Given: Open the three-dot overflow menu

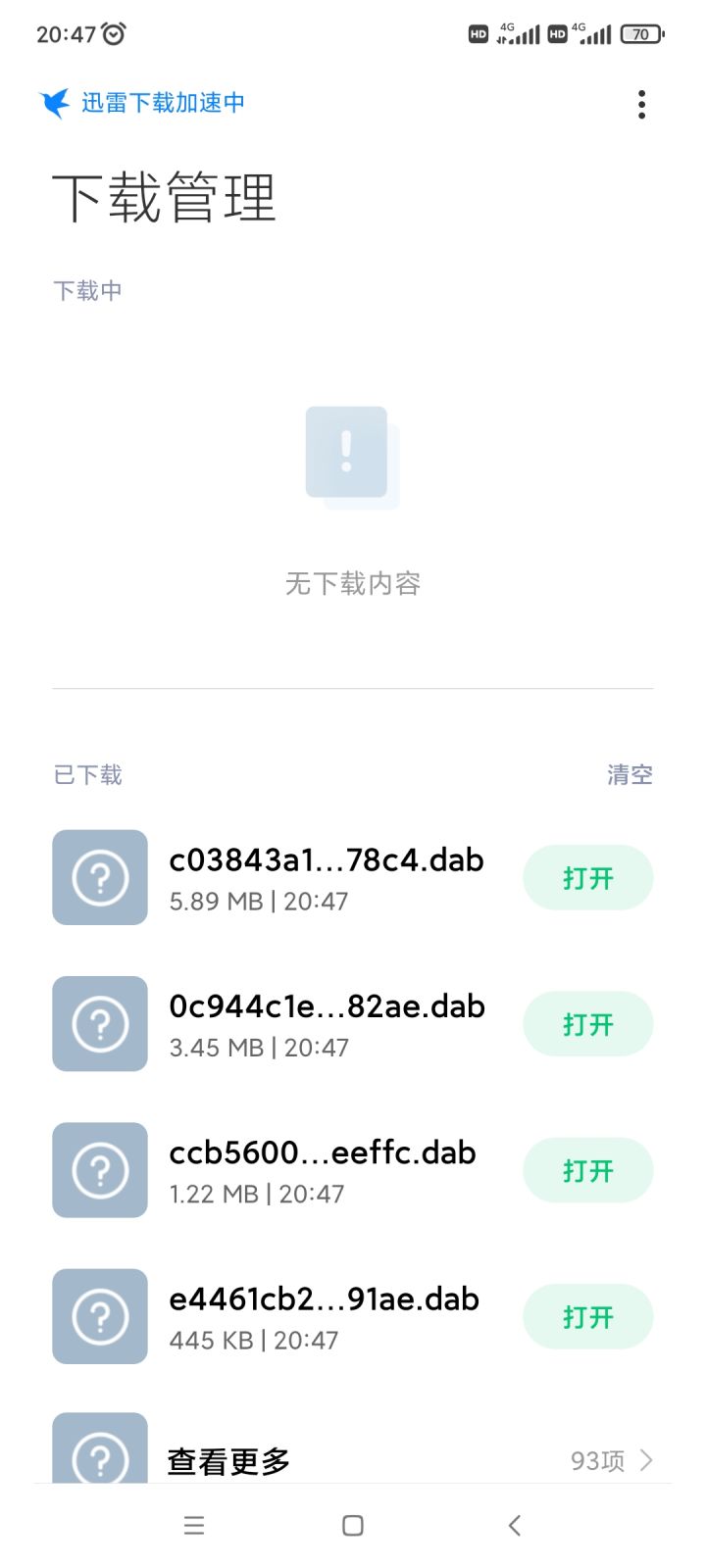Looking at the screenshot, I should [x=641, y=104].
